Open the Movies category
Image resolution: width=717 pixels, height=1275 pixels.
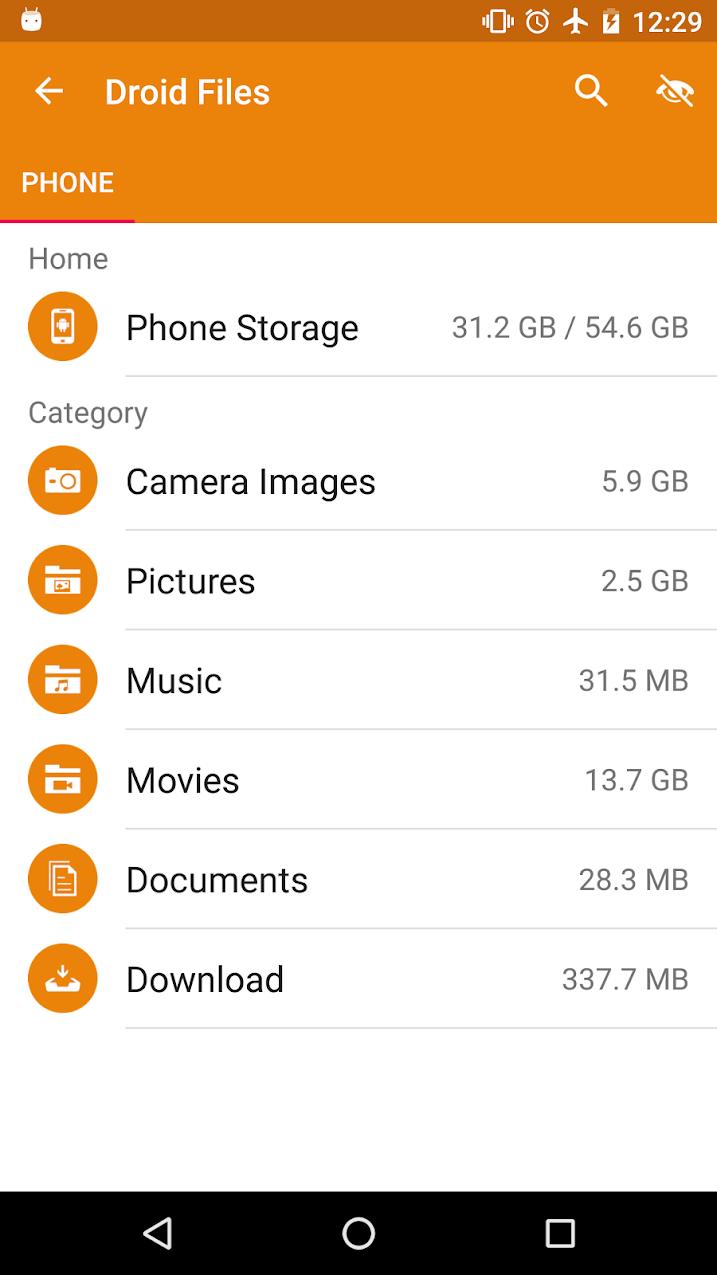click(358, 780)
